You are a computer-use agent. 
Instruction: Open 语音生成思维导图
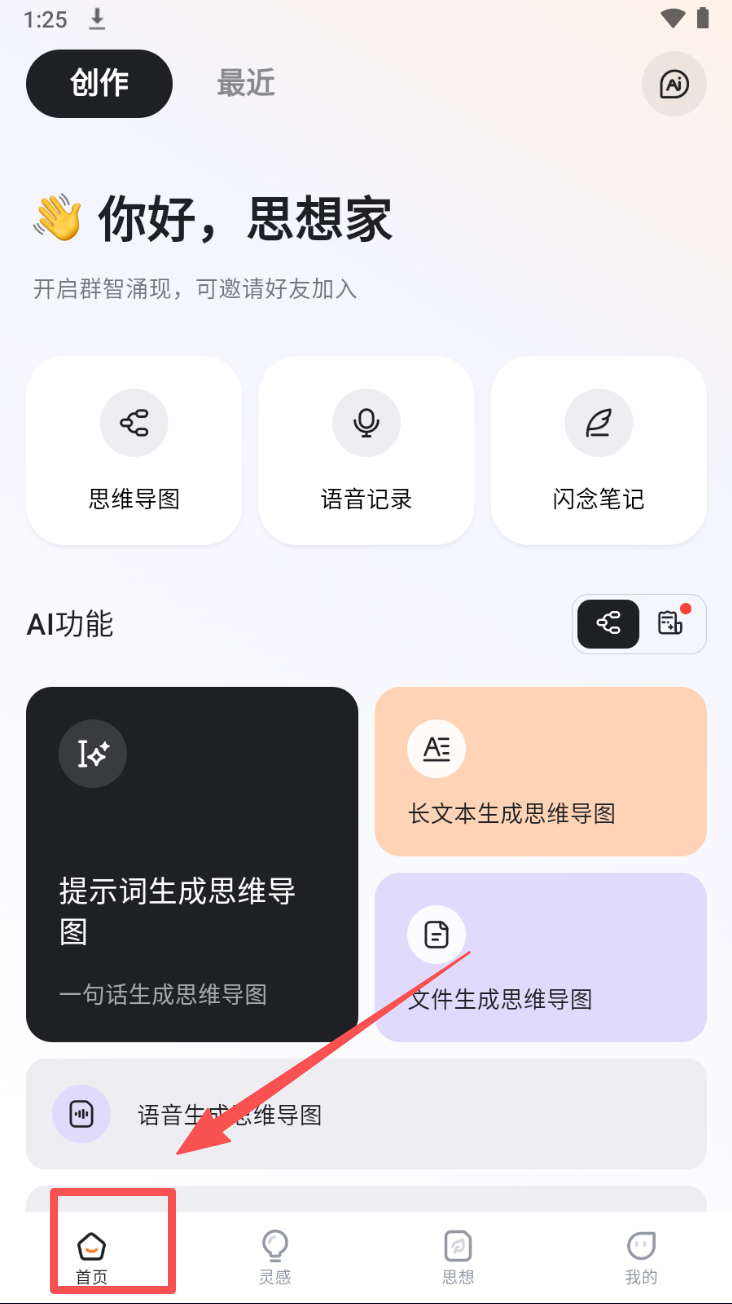366,1114
